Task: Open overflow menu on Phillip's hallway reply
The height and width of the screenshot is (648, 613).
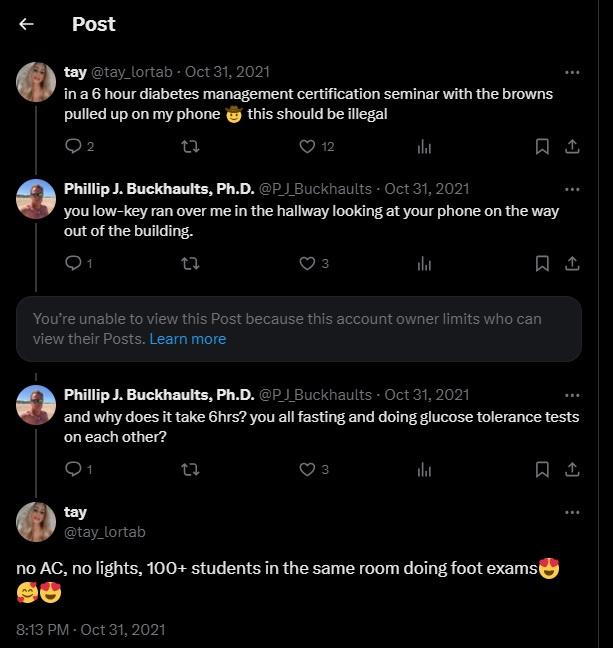Action: click(572, 189)
